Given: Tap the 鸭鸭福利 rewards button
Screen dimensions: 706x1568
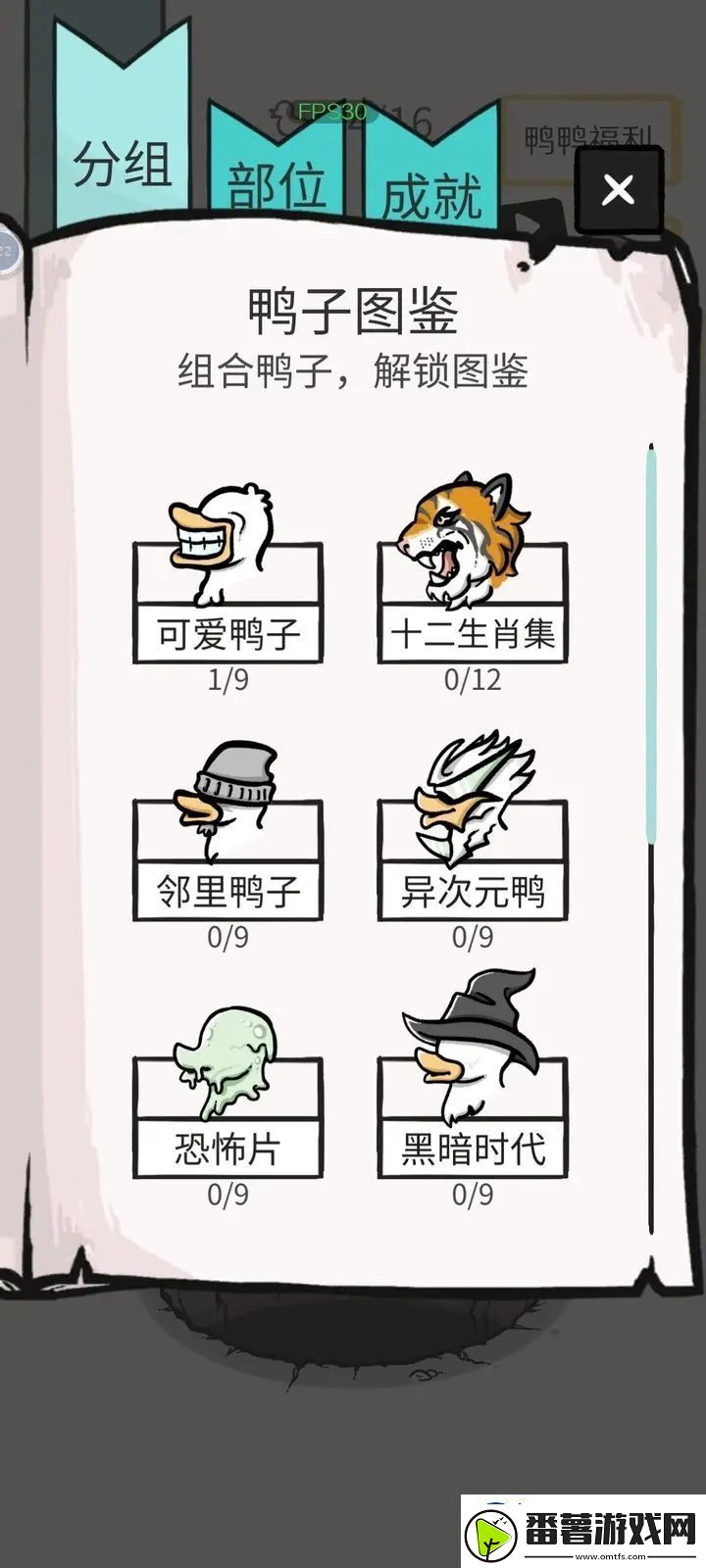Looking at the screenshot, I should [588, 137].
